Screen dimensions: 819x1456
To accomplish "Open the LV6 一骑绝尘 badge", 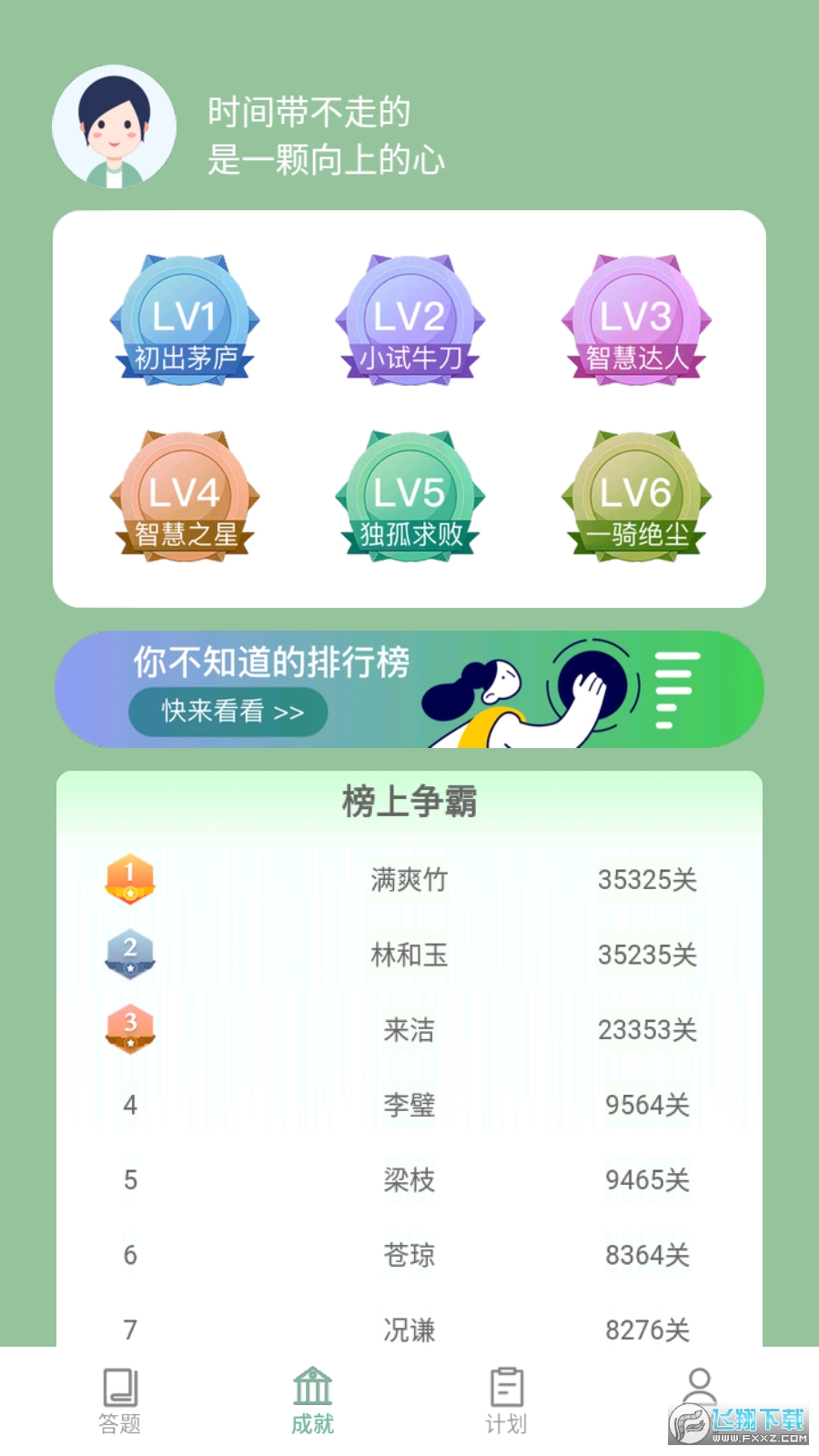I will point(635,497).
